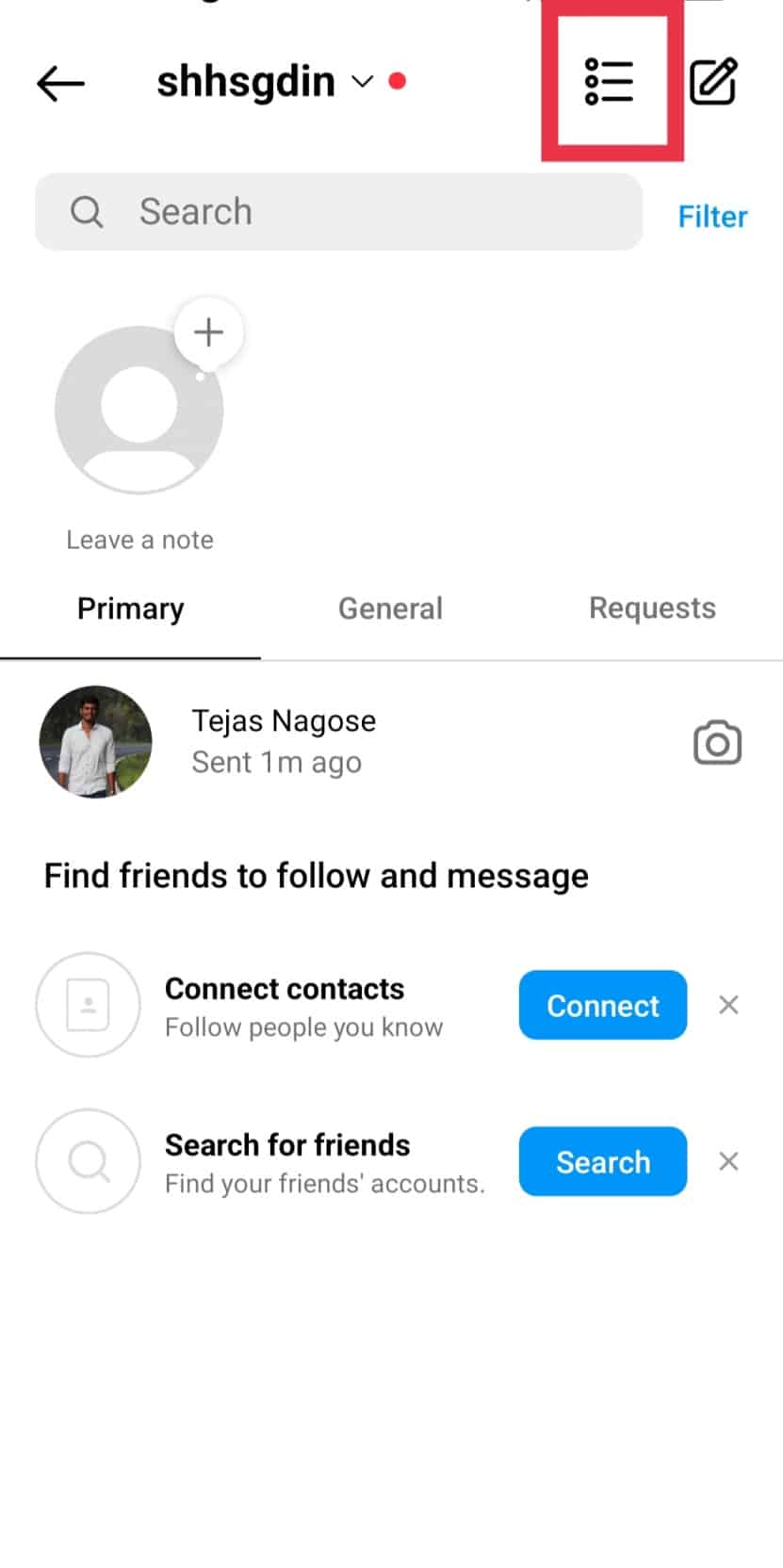The width and height of the screenshot is (783, 1568).
Task: Open message filters via the Filter link
Action: coord(712,216)
